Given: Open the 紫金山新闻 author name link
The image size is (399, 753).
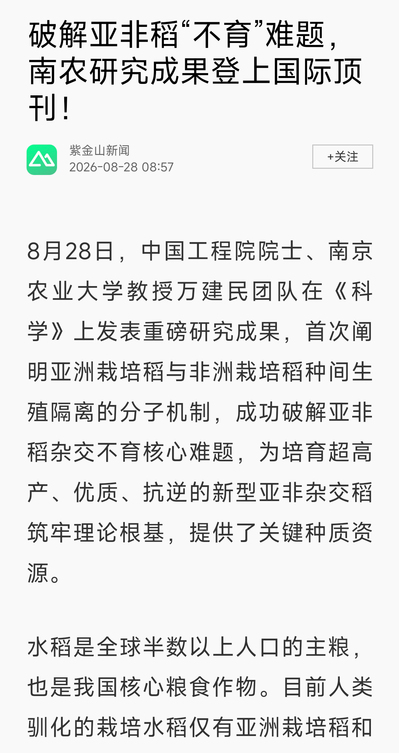Looking at the screenshot, I should tap(99, 150).
